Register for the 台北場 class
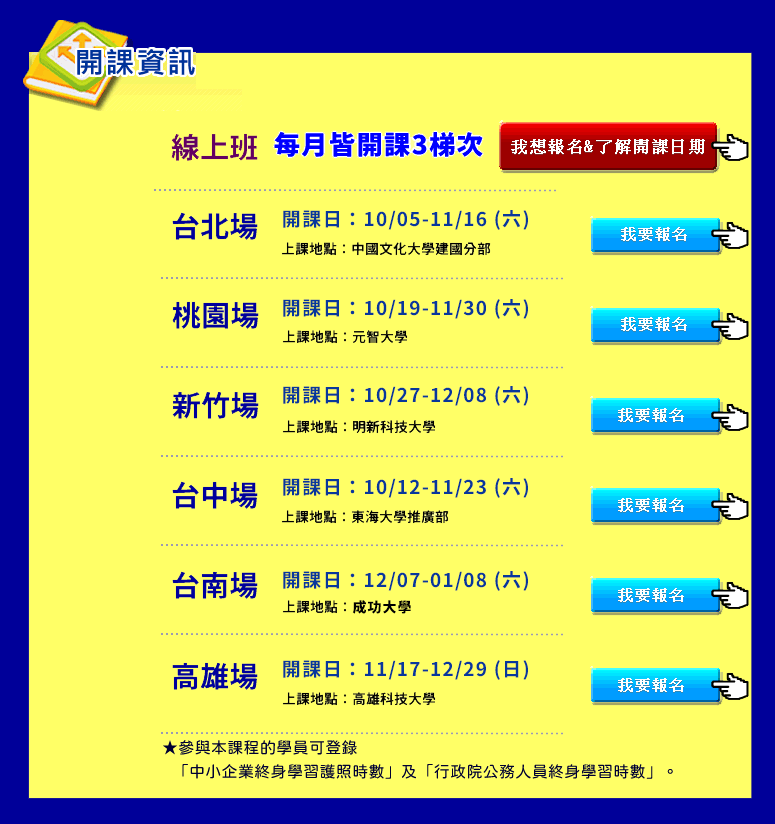Screen dimensions: 775x824 (x=655, y=235)
